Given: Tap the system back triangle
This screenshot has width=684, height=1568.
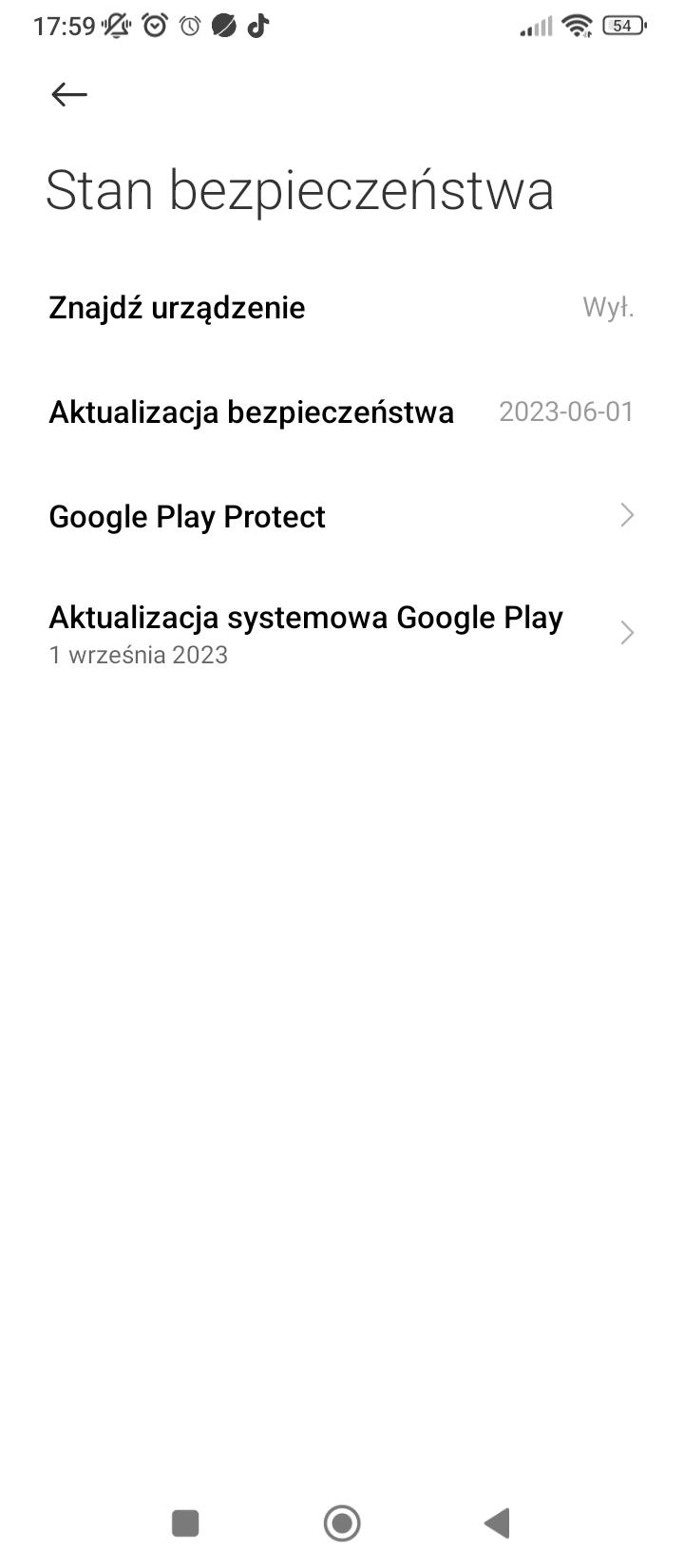Looking at the screenshot, I should [497, 1523].
